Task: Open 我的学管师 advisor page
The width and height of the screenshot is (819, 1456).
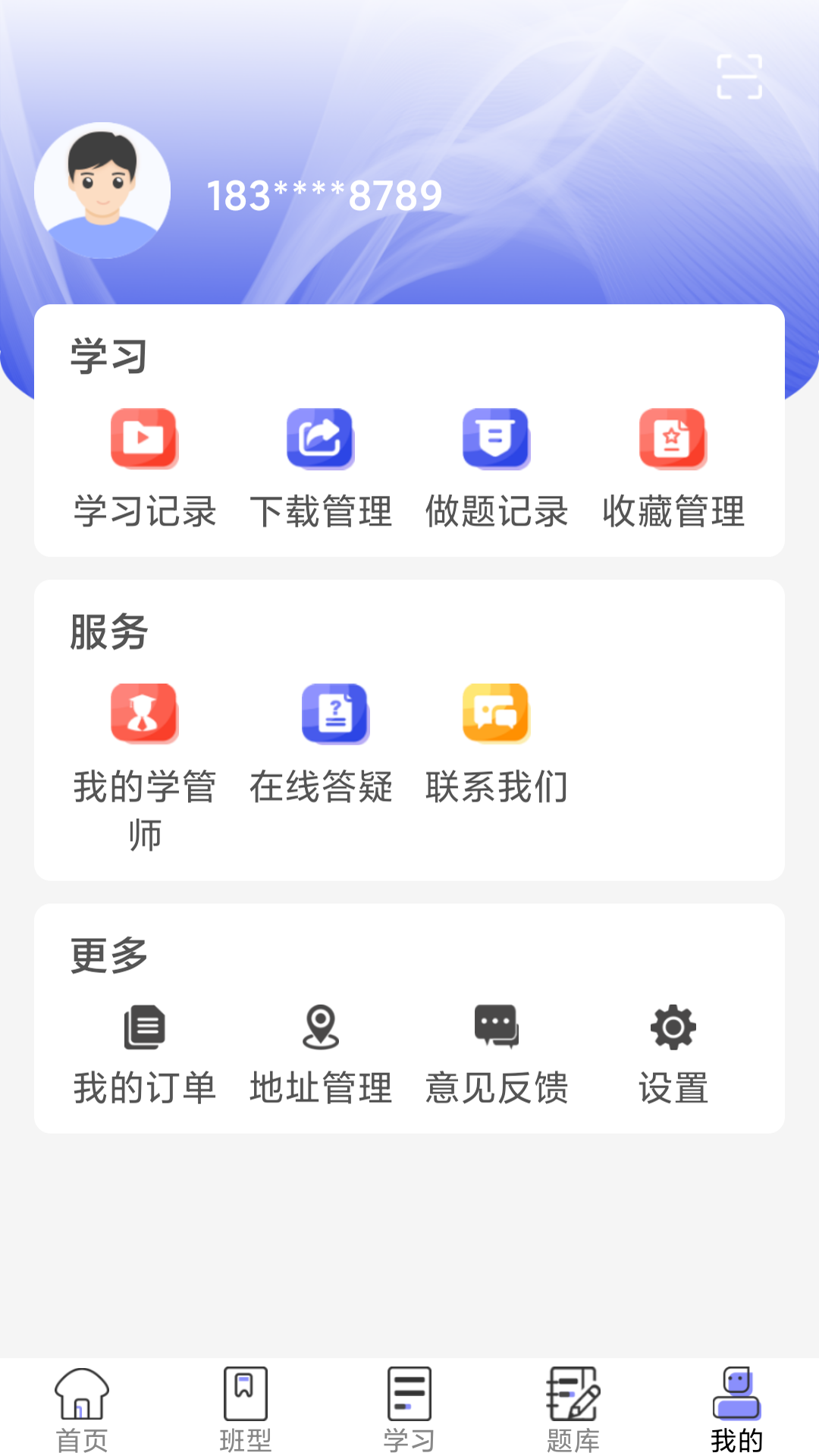Action: click(x=144, y=766)
